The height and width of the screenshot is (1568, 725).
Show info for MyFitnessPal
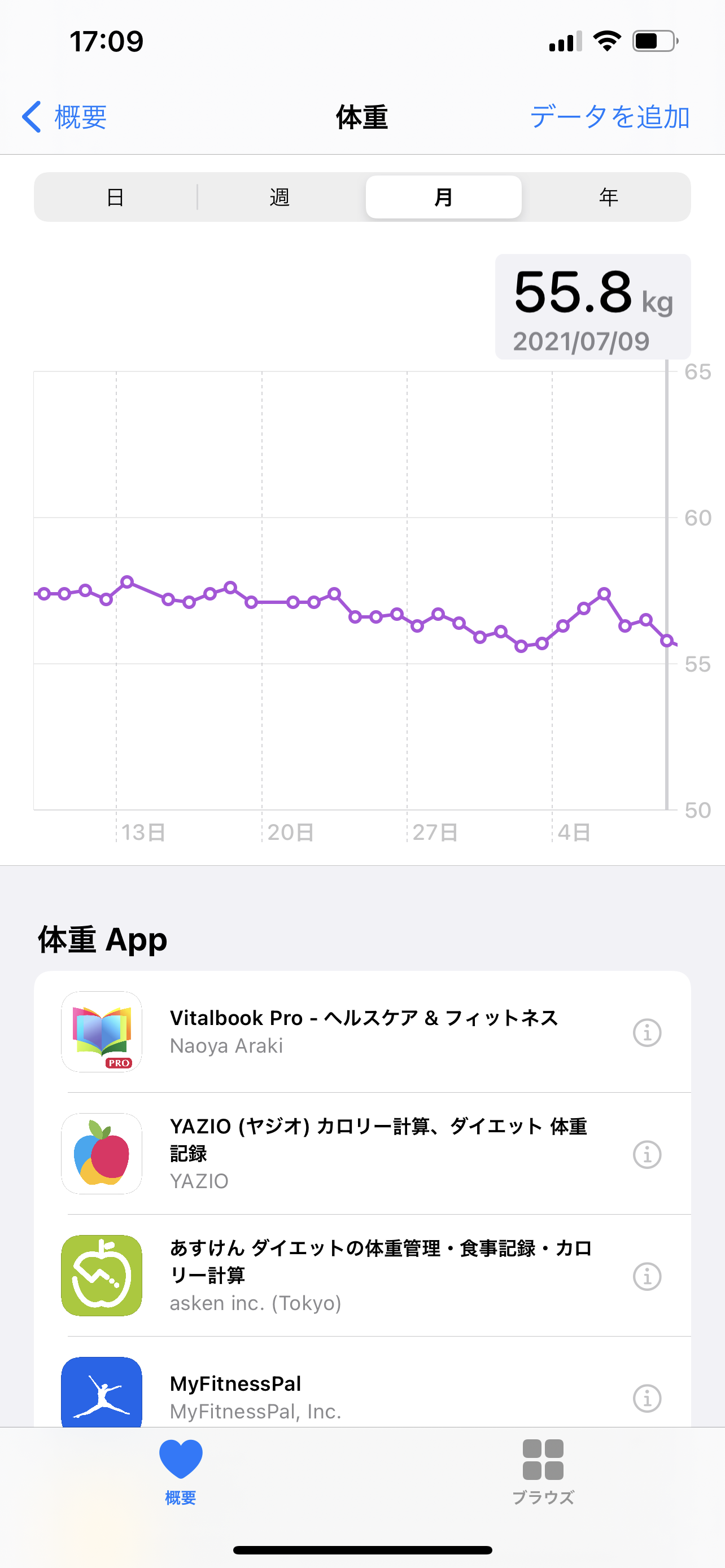pos(647,1398)
